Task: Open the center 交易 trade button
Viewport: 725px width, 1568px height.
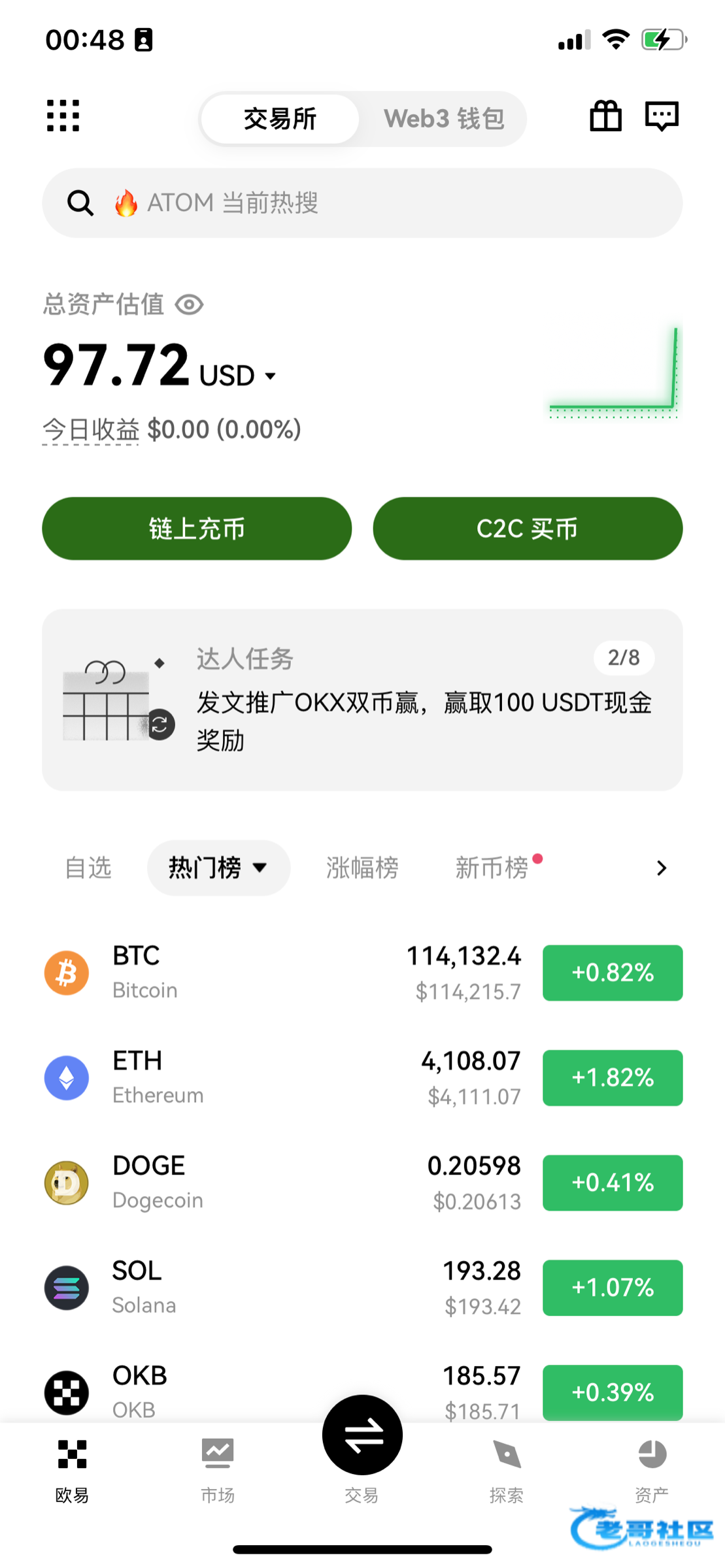Action: pyautogui.click(x=362, y=1437)
